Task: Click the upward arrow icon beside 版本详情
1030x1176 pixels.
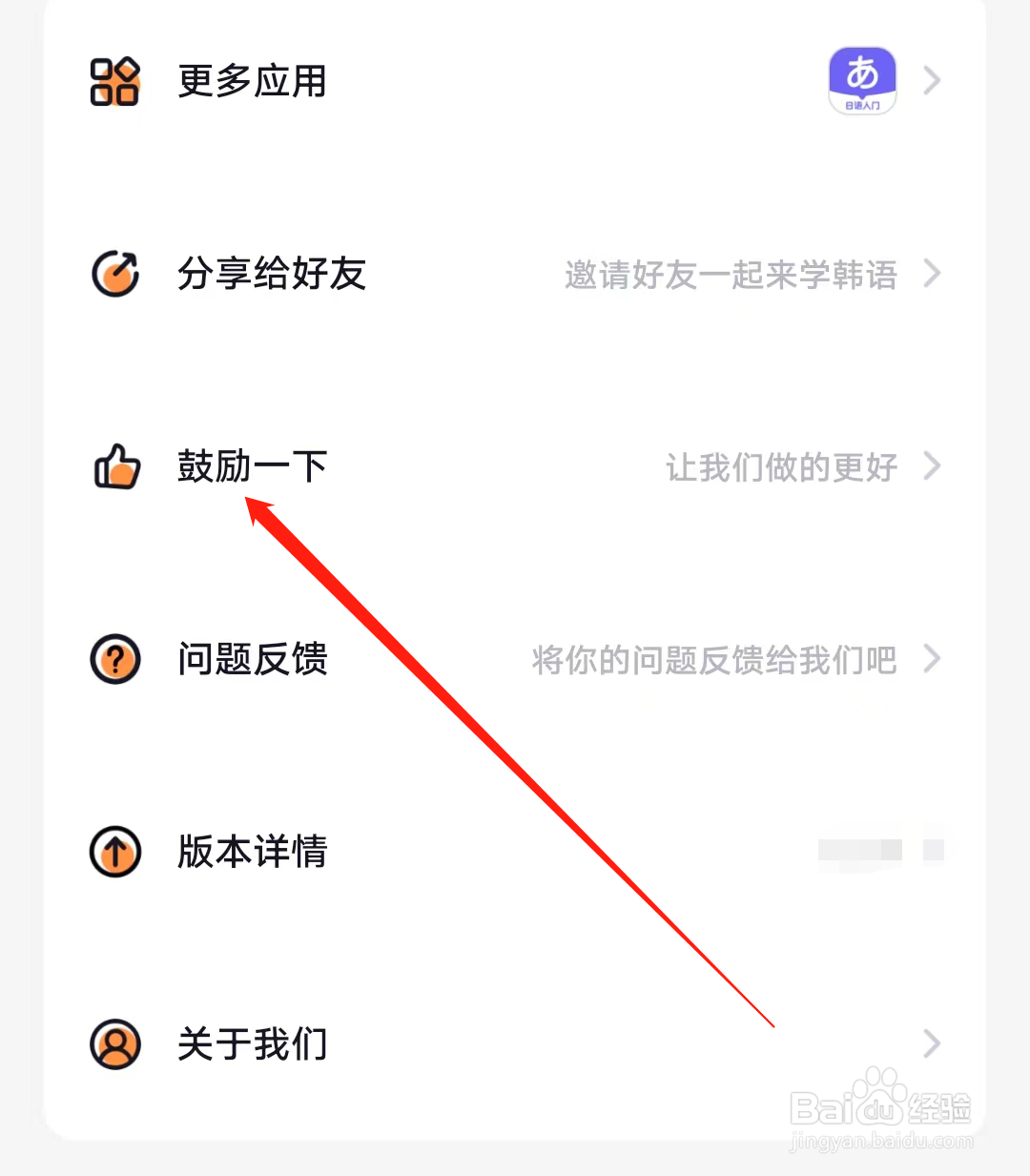Action: click(x=114, y=852)
